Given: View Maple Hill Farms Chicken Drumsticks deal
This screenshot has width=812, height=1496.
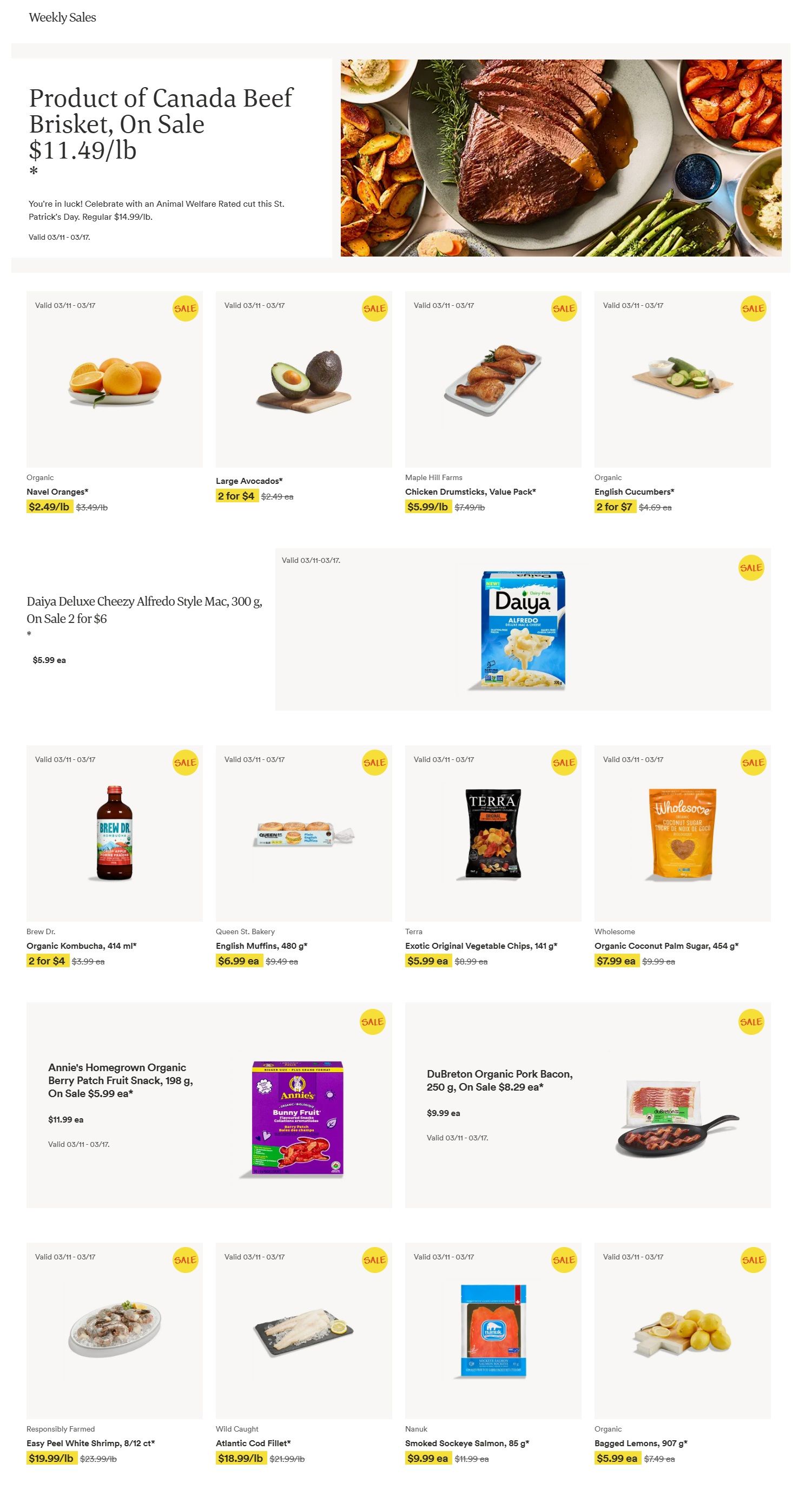Looking at the screenshot, I should tap(493, 379).
